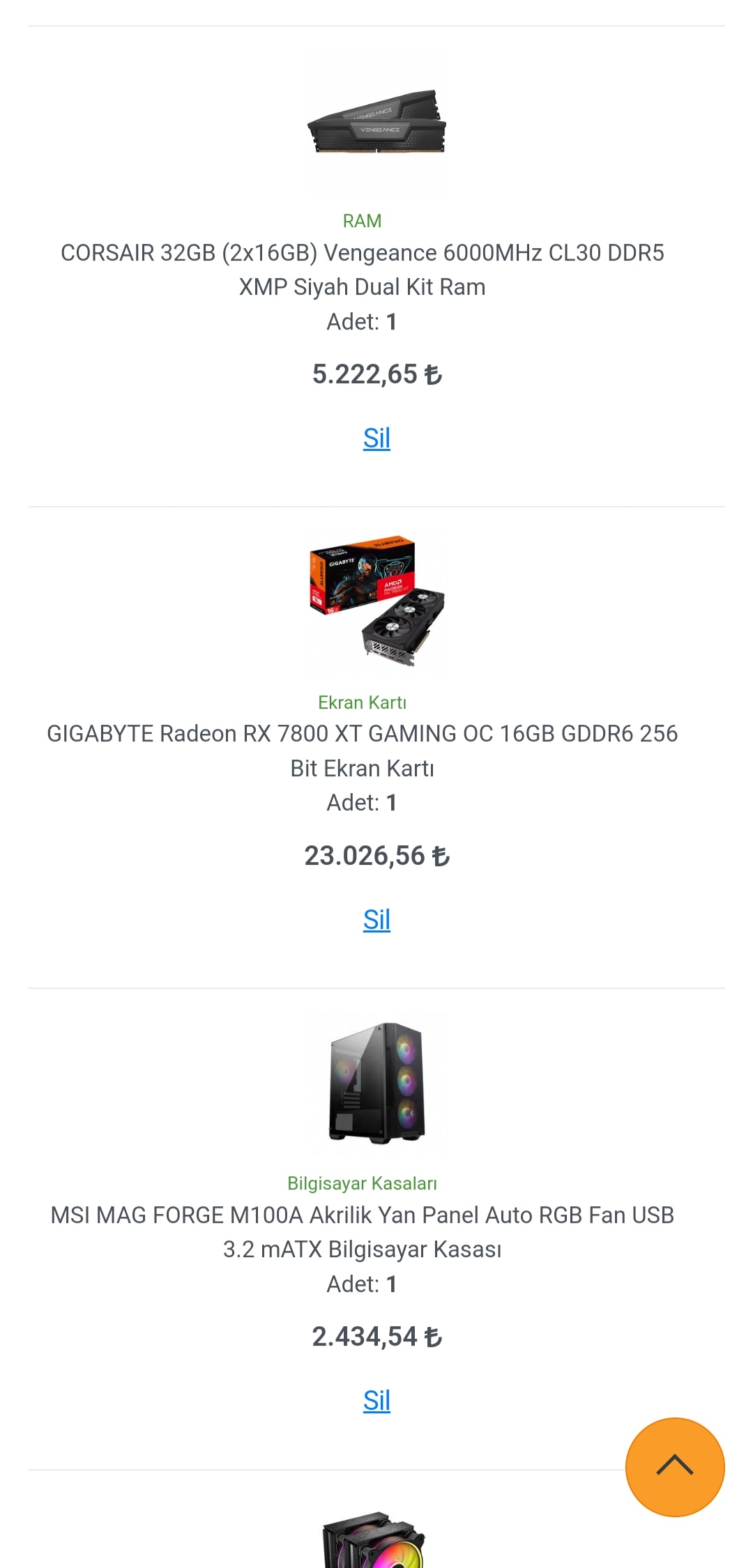753x1568 pixels.
Task: Remove the CORSAIR Vengeance RAM via Sil
Action: pos(376,438)
